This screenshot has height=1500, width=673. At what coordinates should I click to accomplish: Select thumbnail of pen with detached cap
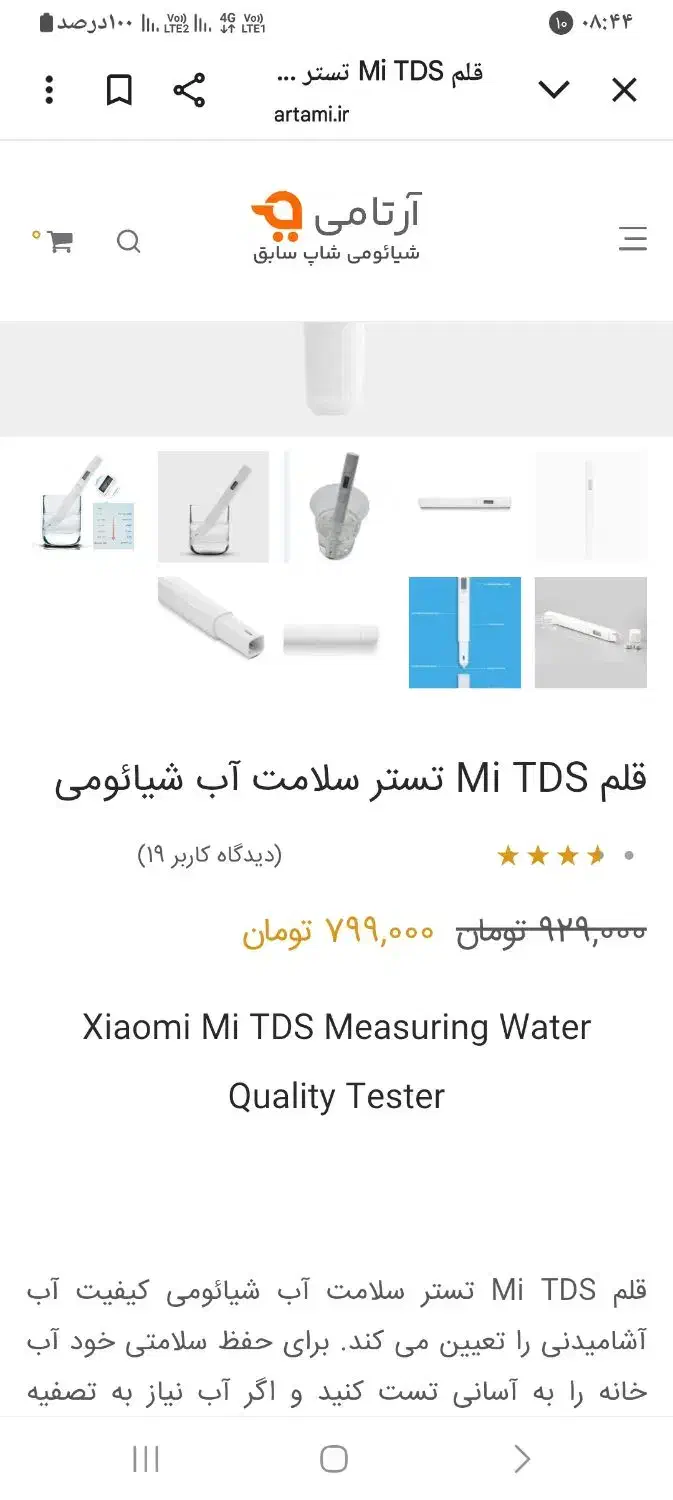591,632
